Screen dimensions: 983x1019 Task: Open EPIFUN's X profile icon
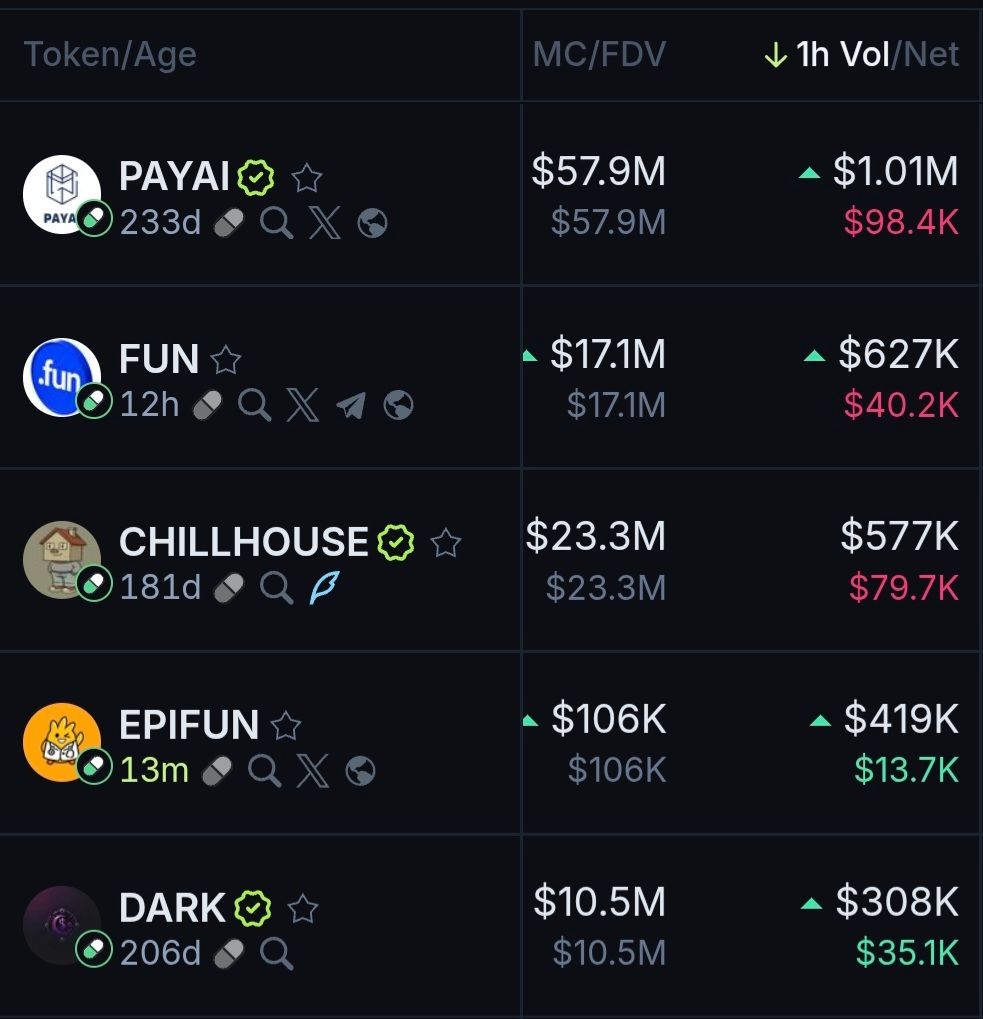point(312,770)
